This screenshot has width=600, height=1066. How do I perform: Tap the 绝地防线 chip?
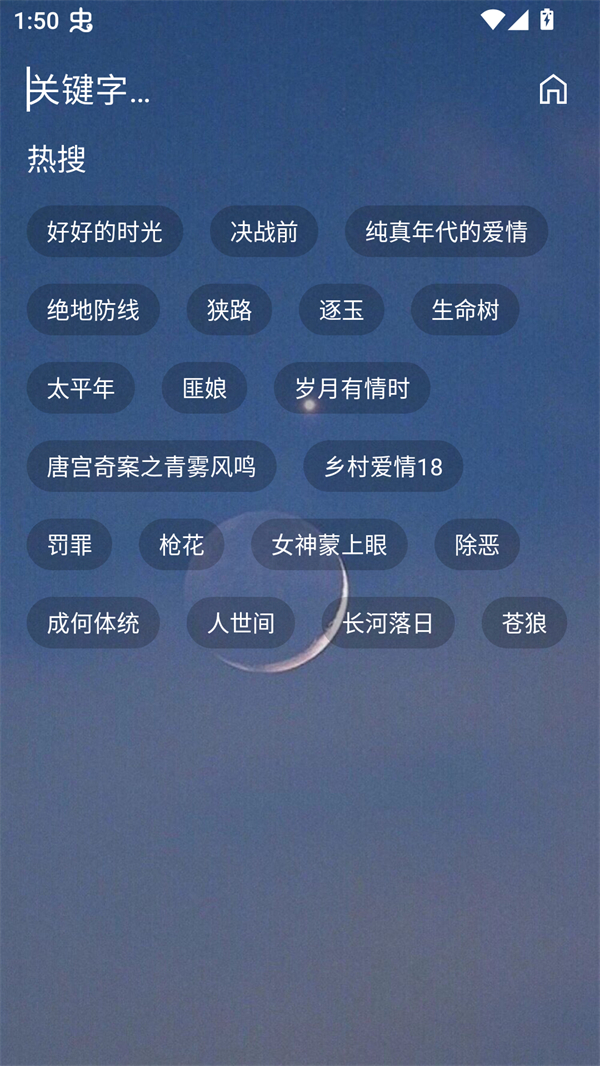(93, 310)
